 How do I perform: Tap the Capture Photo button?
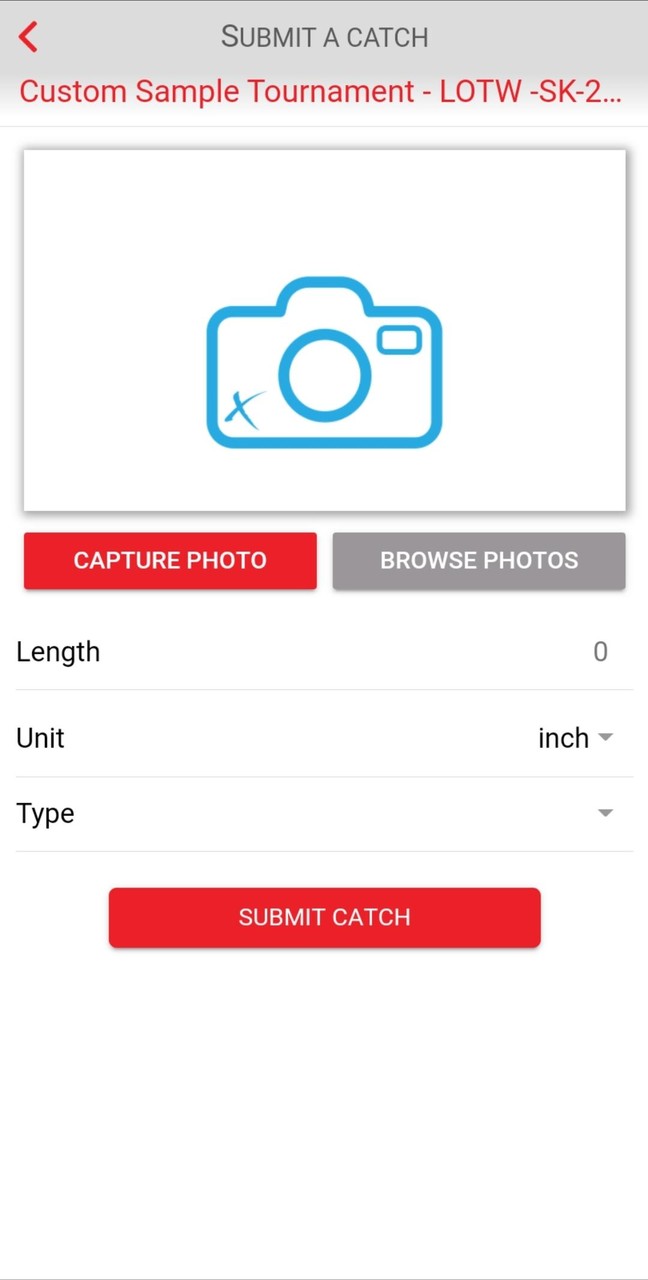(170, 560)
